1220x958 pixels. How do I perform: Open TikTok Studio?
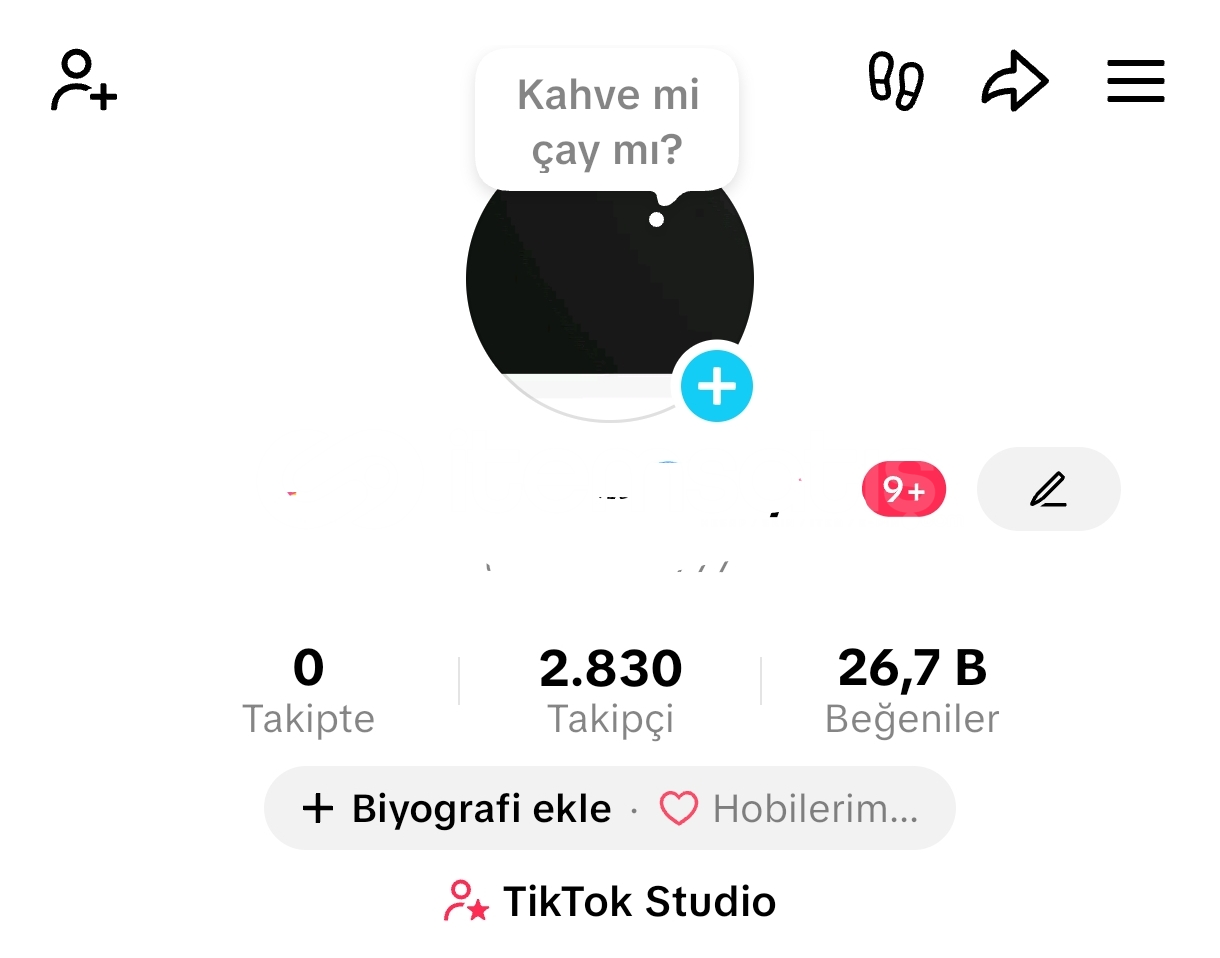[610, 901]
